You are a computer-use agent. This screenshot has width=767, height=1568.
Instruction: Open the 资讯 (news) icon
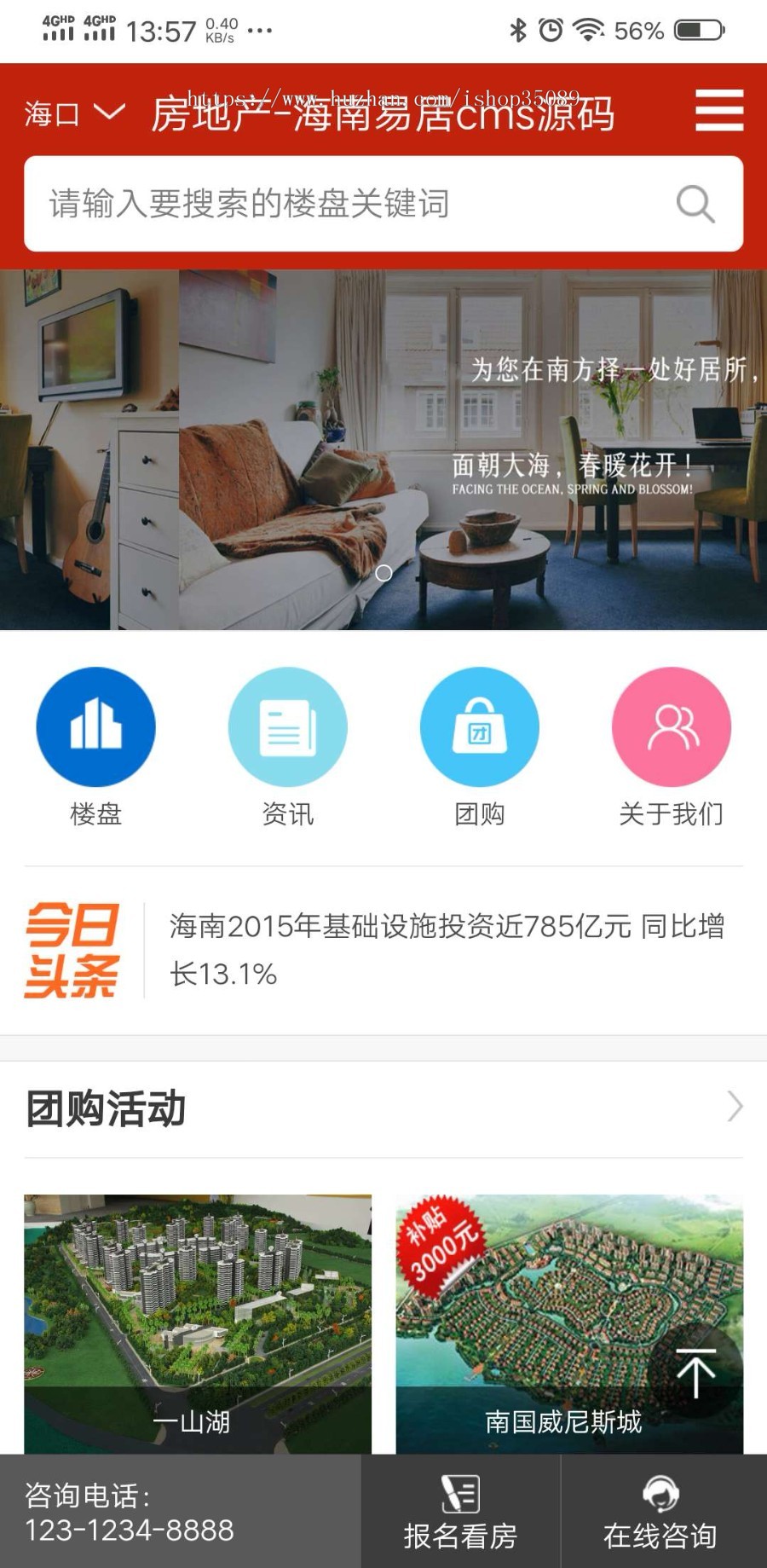(288, 726)
